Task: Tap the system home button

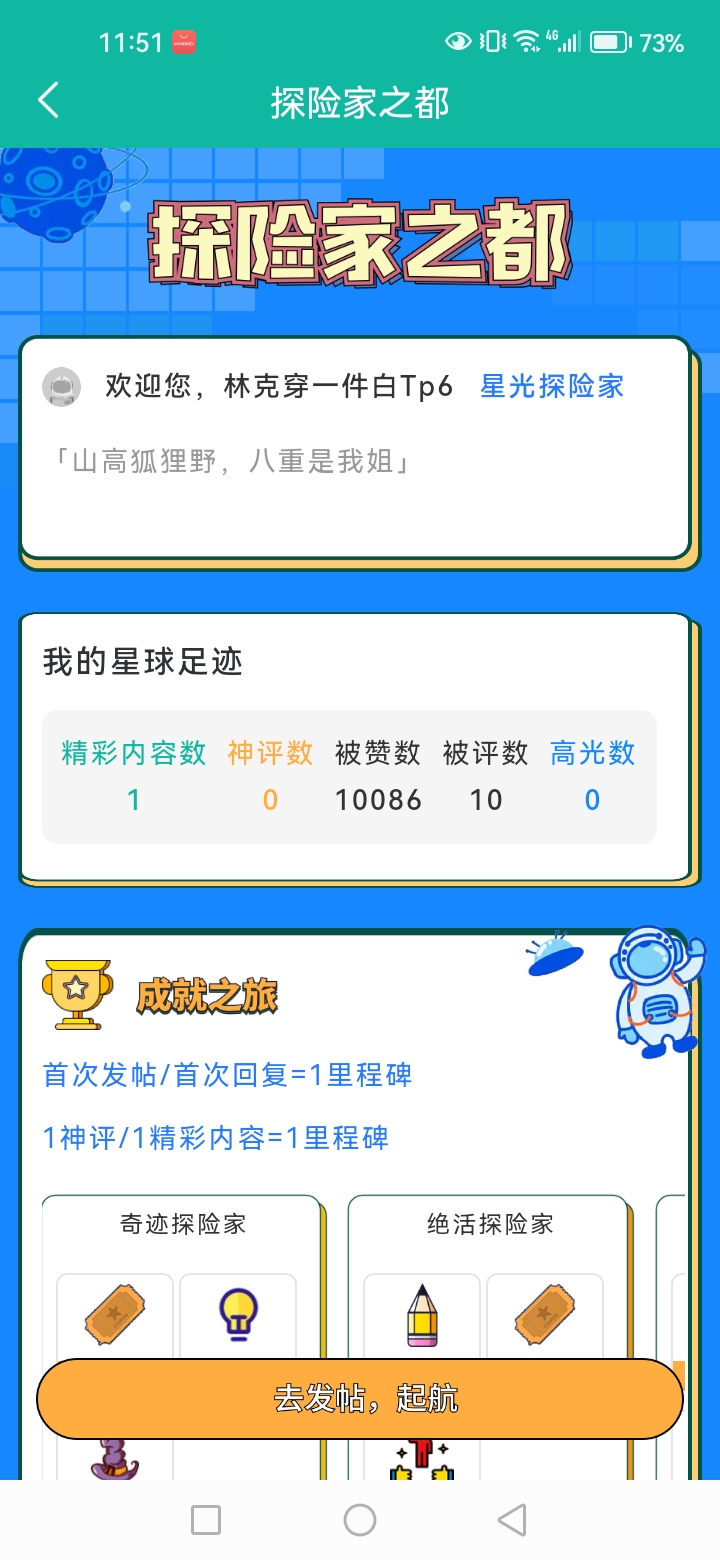Action: click(360, 1520)
